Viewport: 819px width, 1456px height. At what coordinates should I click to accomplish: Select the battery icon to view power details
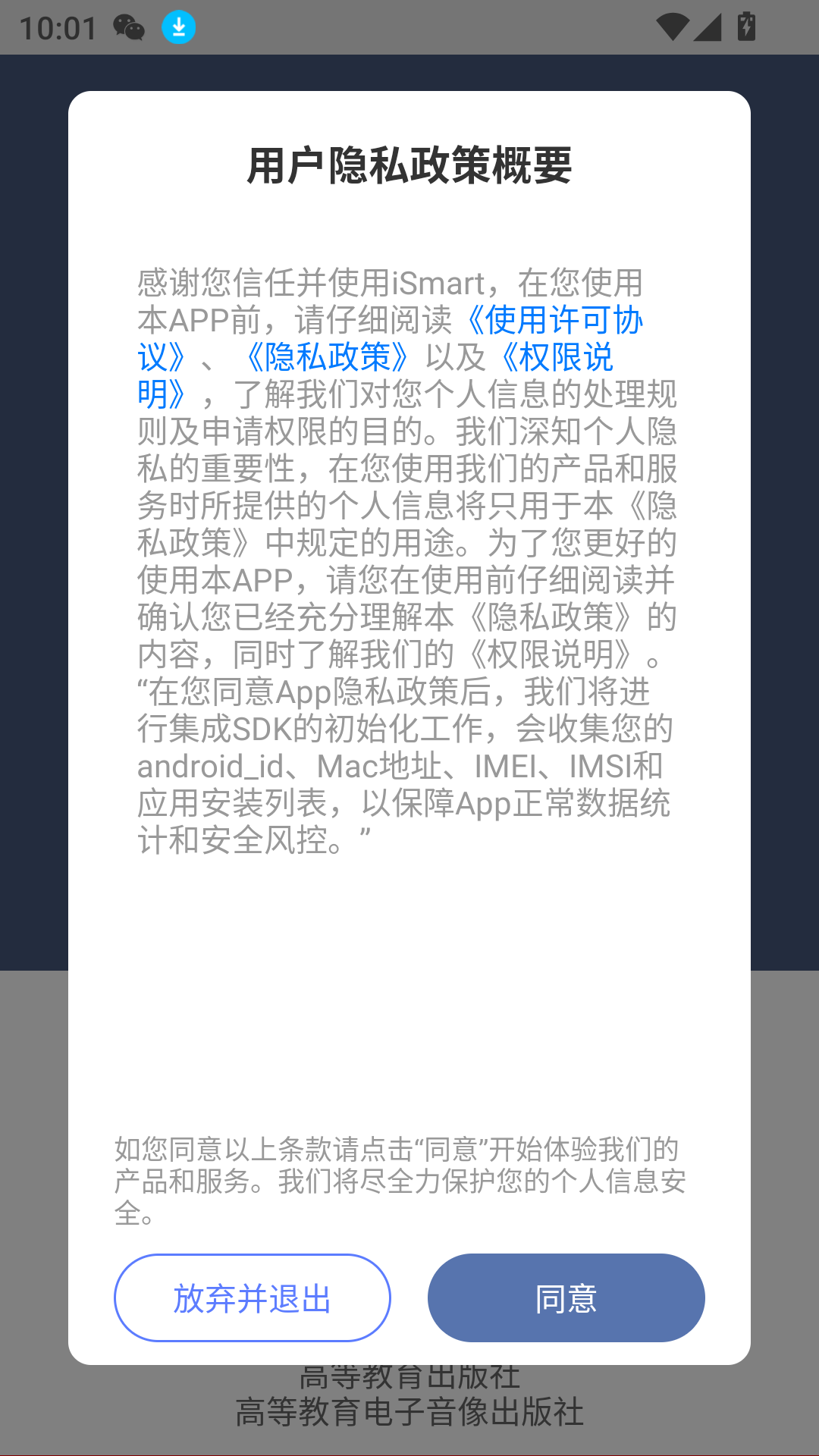coord(747,25)
